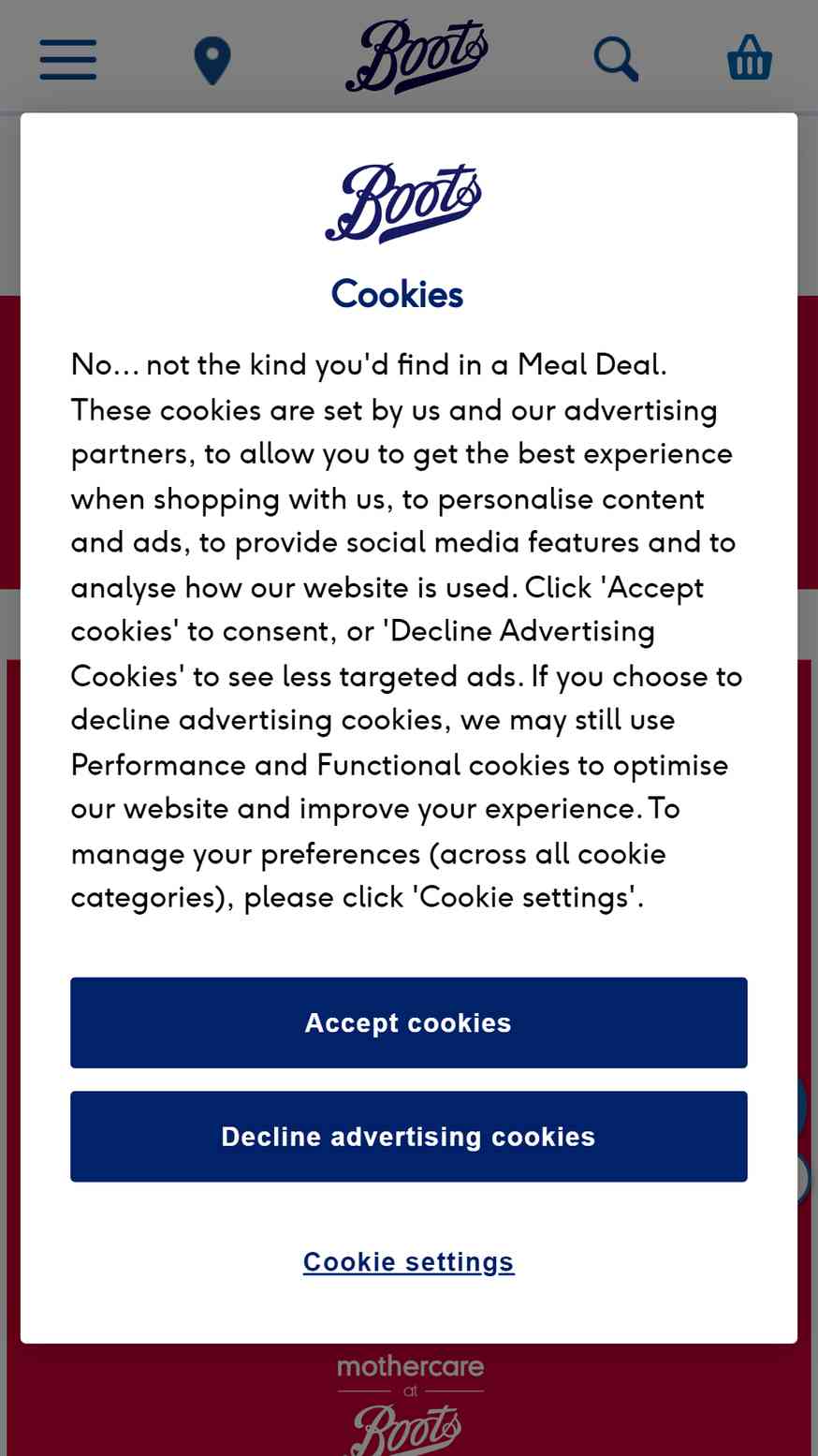Open the shopping basket
This screenshot has width=818, height=1456.
pyautogui.click(x=750, y=58)
